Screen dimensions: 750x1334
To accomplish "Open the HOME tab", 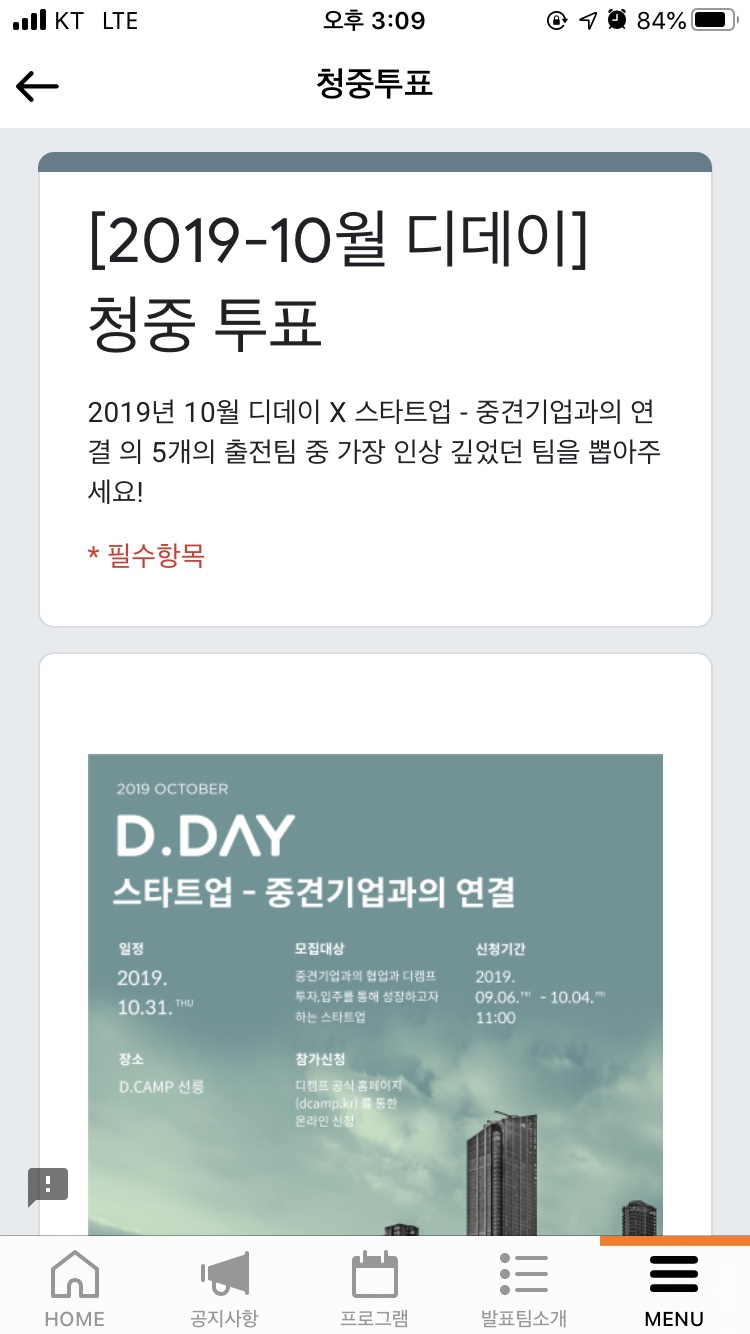I will (x=75, y=1289).
